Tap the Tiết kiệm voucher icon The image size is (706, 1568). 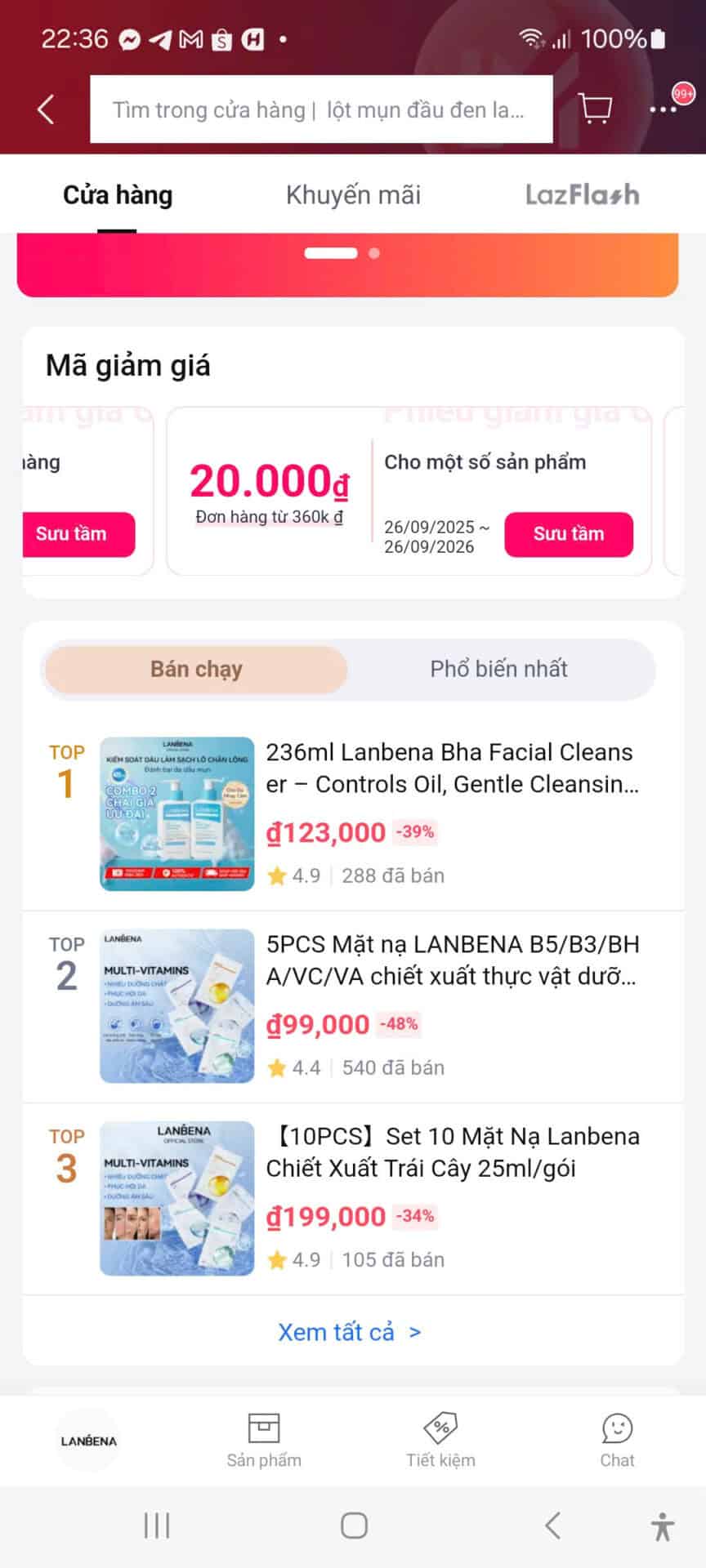[x=441, y=1433]
